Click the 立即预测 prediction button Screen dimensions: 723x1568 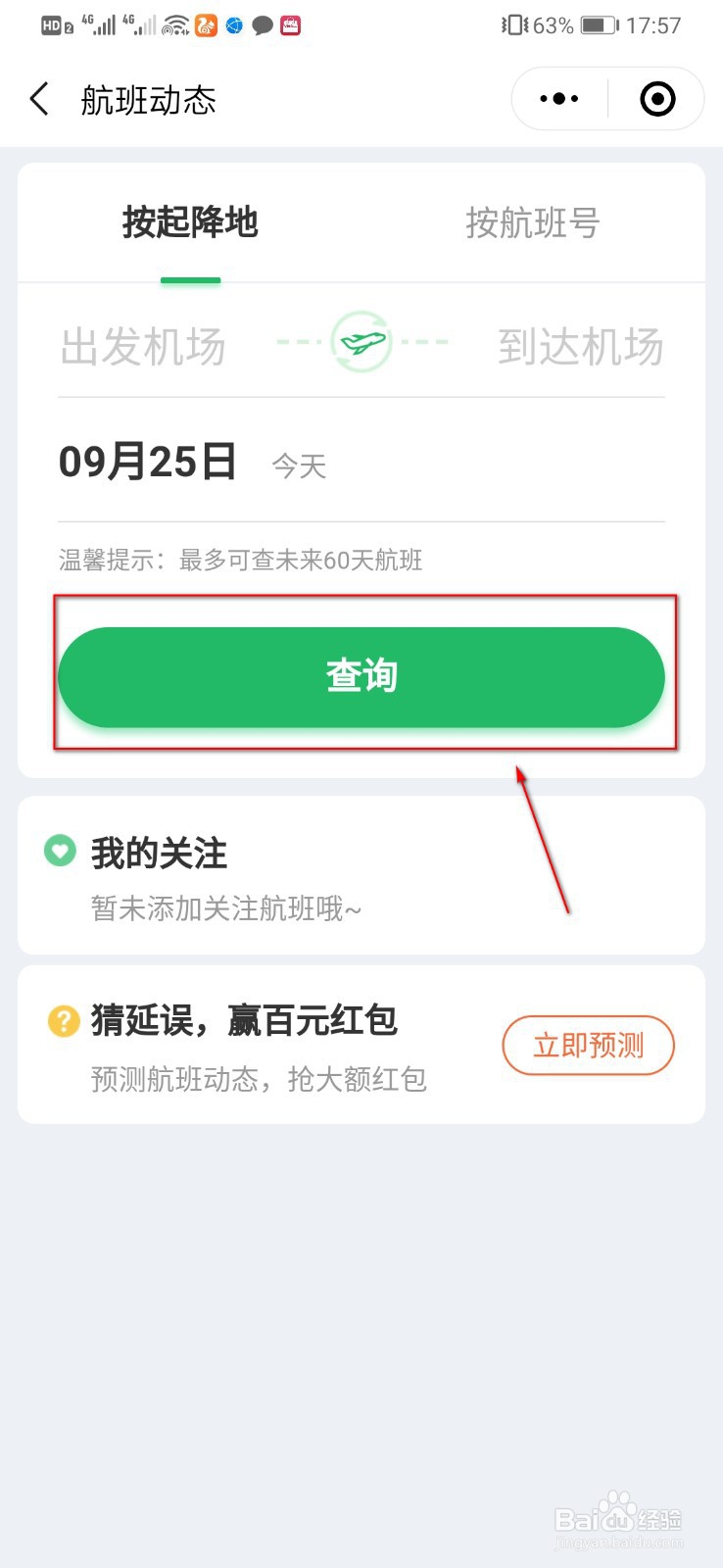point(588,1046)
